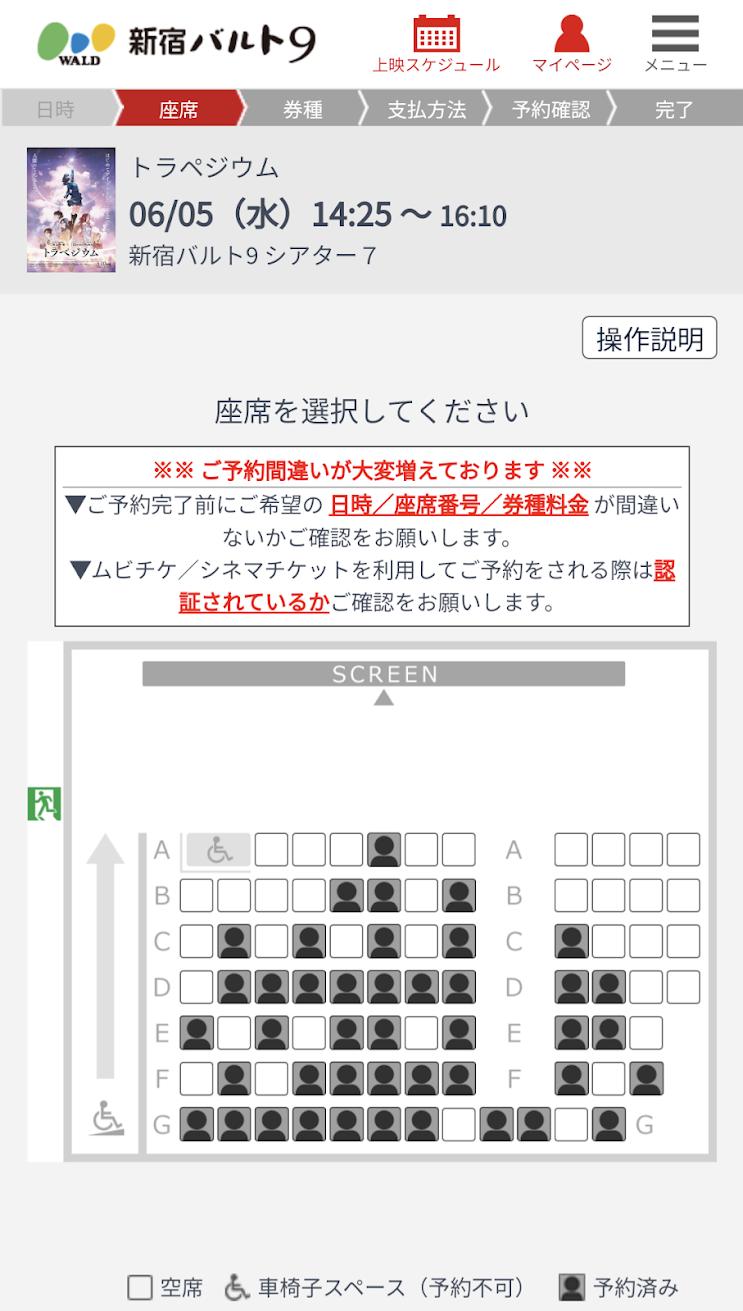Screen dimensions: 743x1311
Task: Select the only empty seat in row E's right block
Action: tap(646, 1033)
